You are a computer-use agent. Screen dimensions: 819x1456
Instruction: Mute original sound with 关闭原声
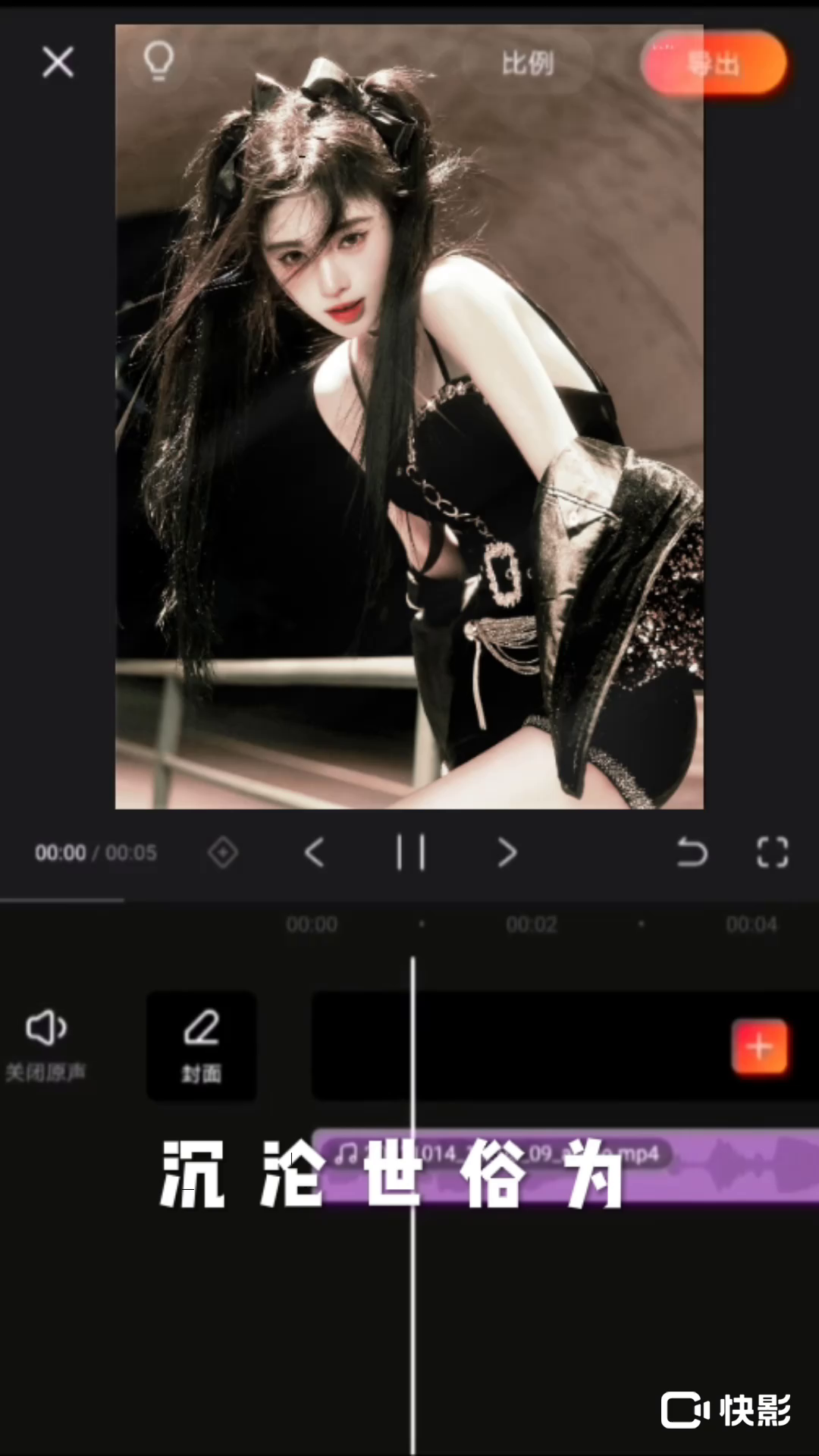click(x=46, y=1044)
